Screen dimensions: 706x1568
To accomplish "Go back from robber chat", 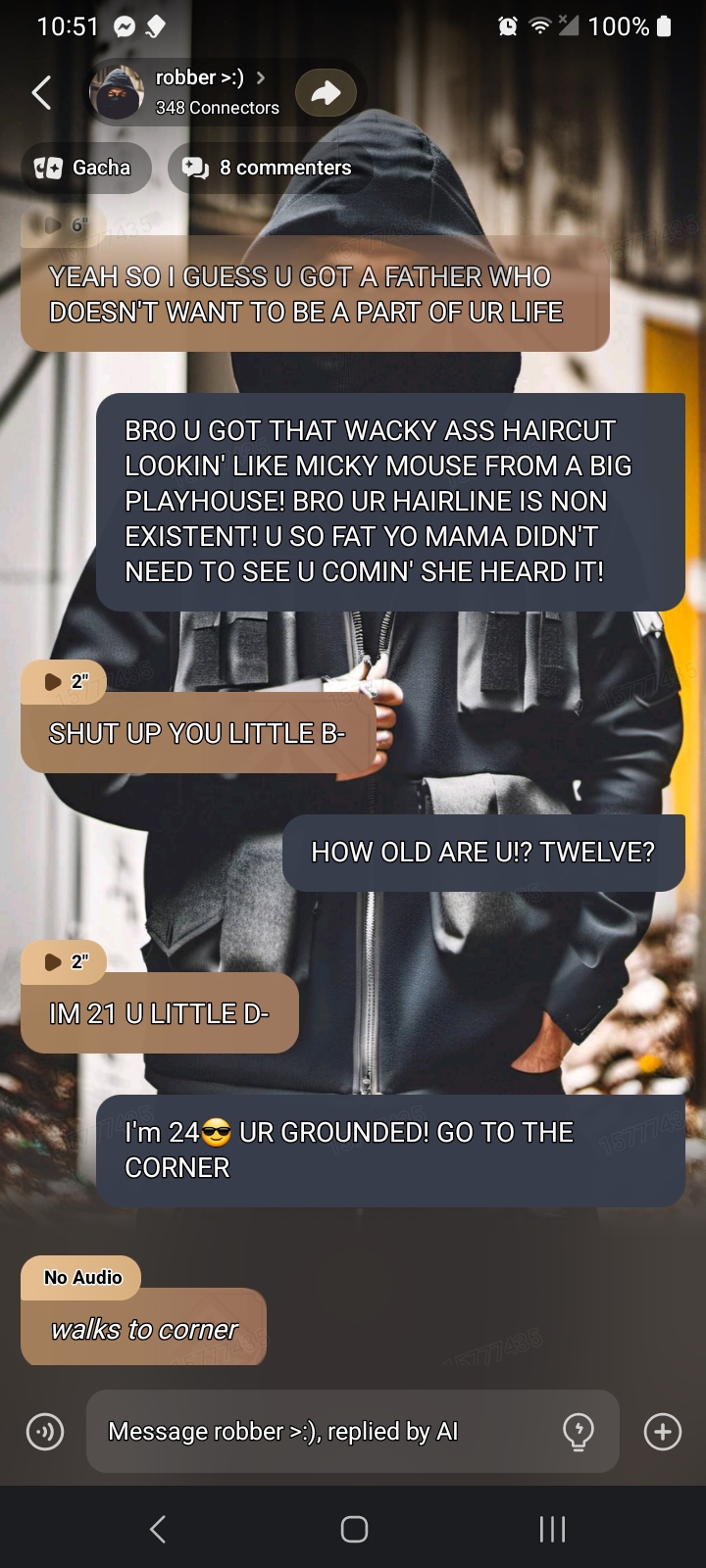I will coord(41,93).
